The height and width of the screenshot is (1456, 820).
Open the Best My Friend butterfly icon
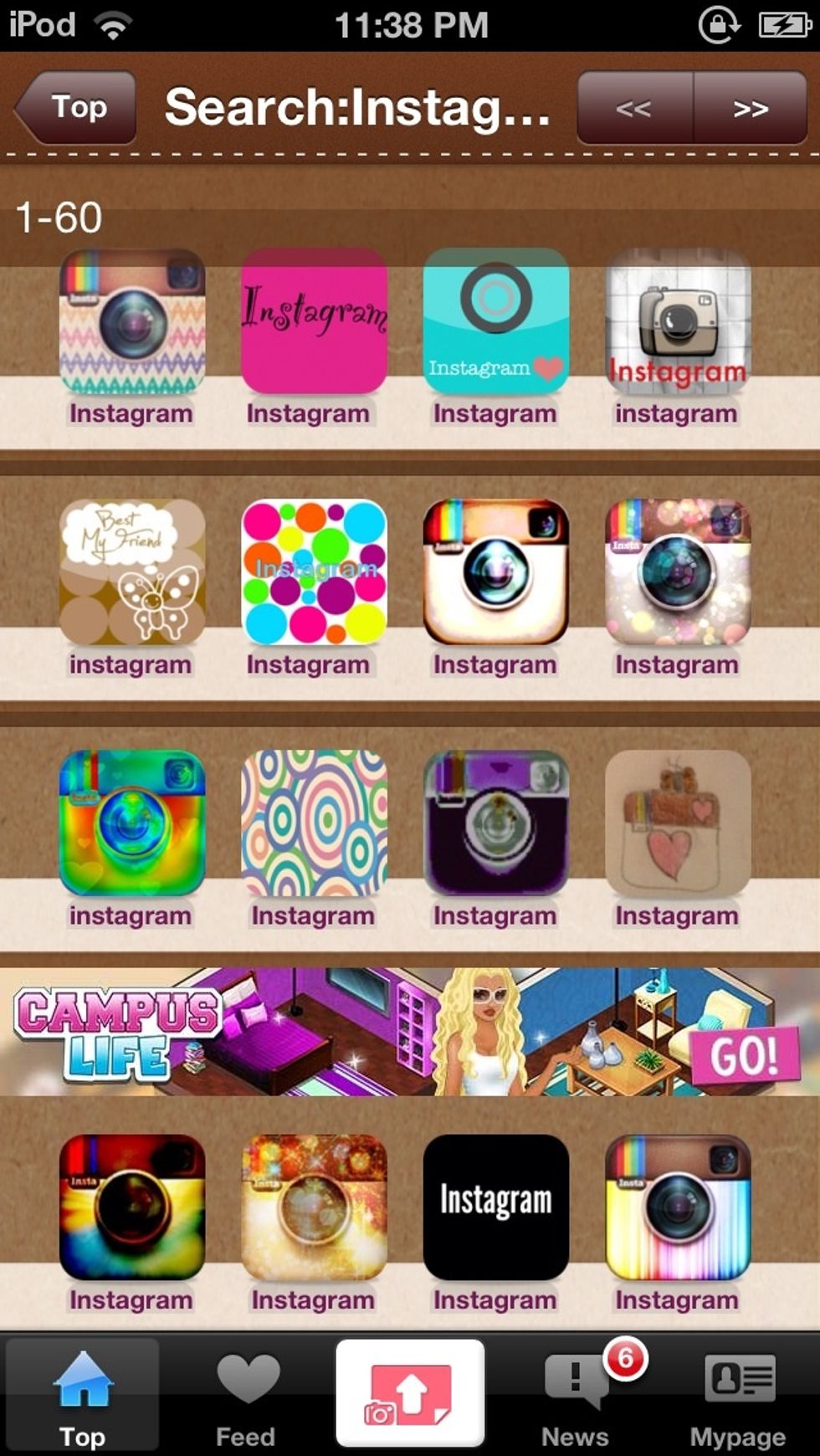point(132,572)
